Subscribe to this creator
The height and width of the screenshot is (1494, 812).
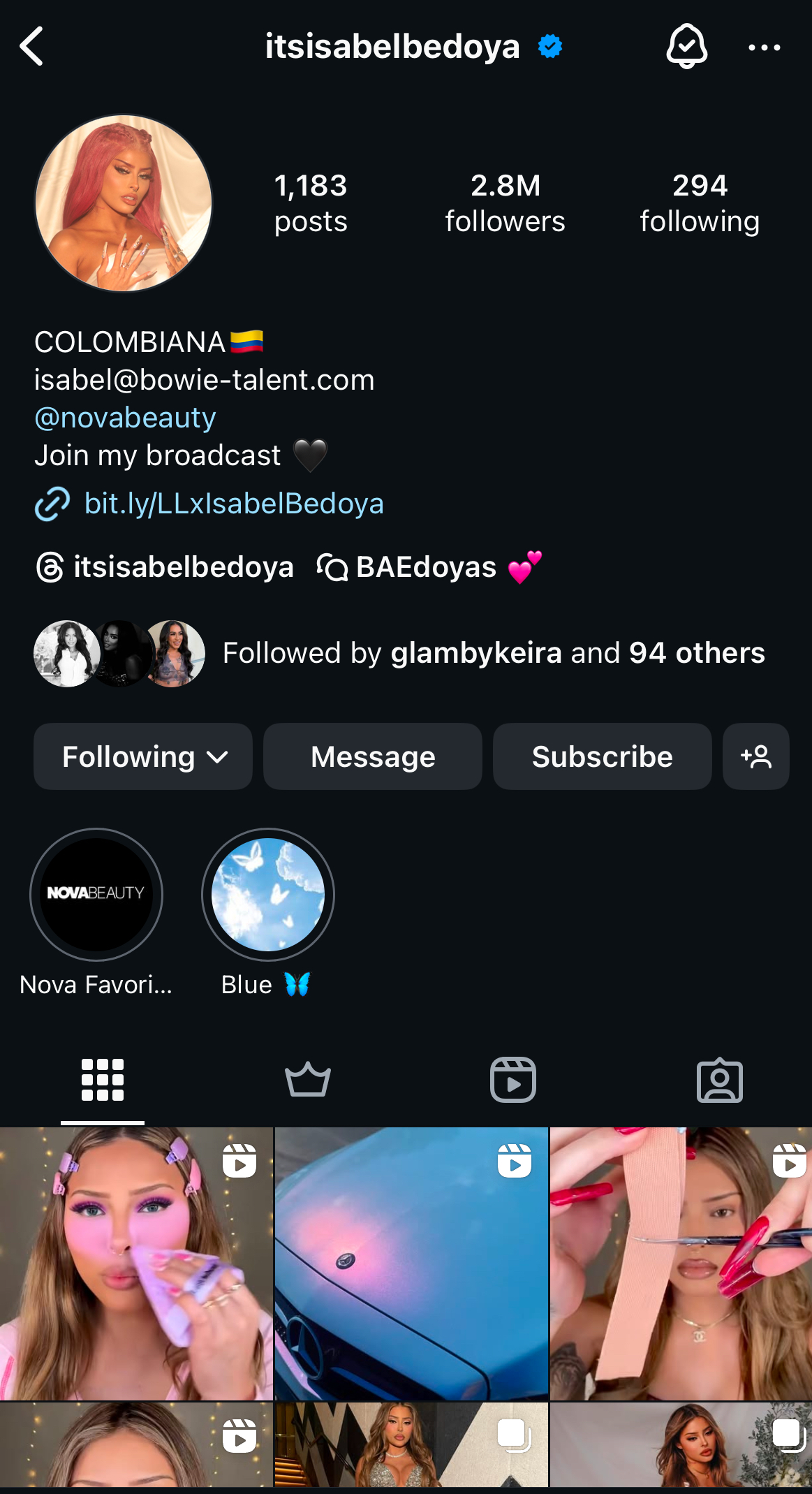coord(602,756)
